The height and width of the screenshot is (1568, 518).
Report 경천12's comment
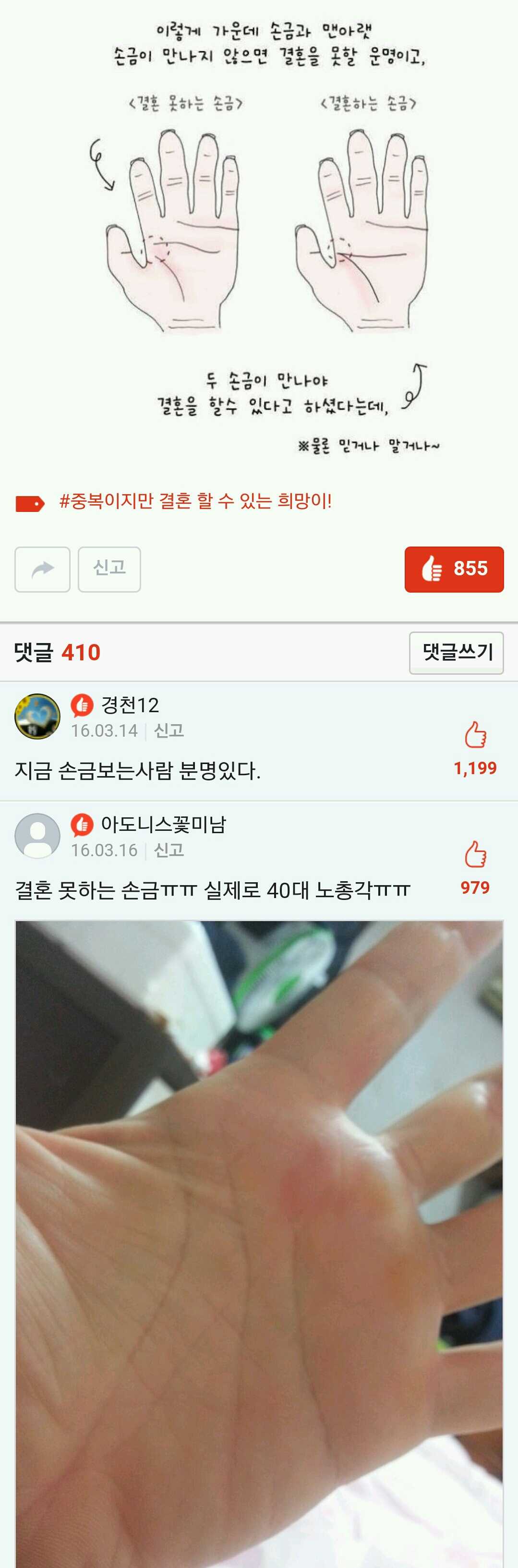click(x=169, y=730)
